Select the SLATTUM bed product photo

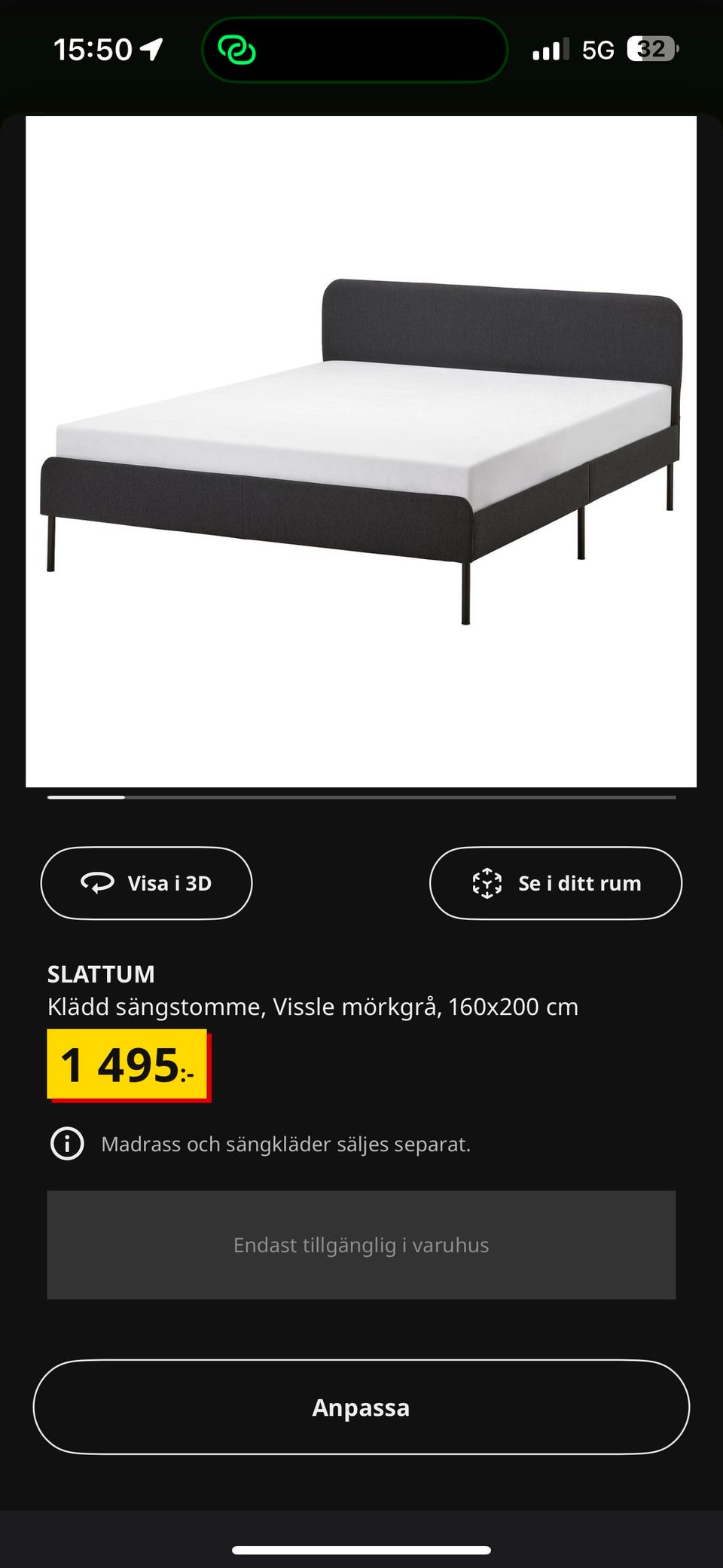pyautogui.click(x=361, y=445)
